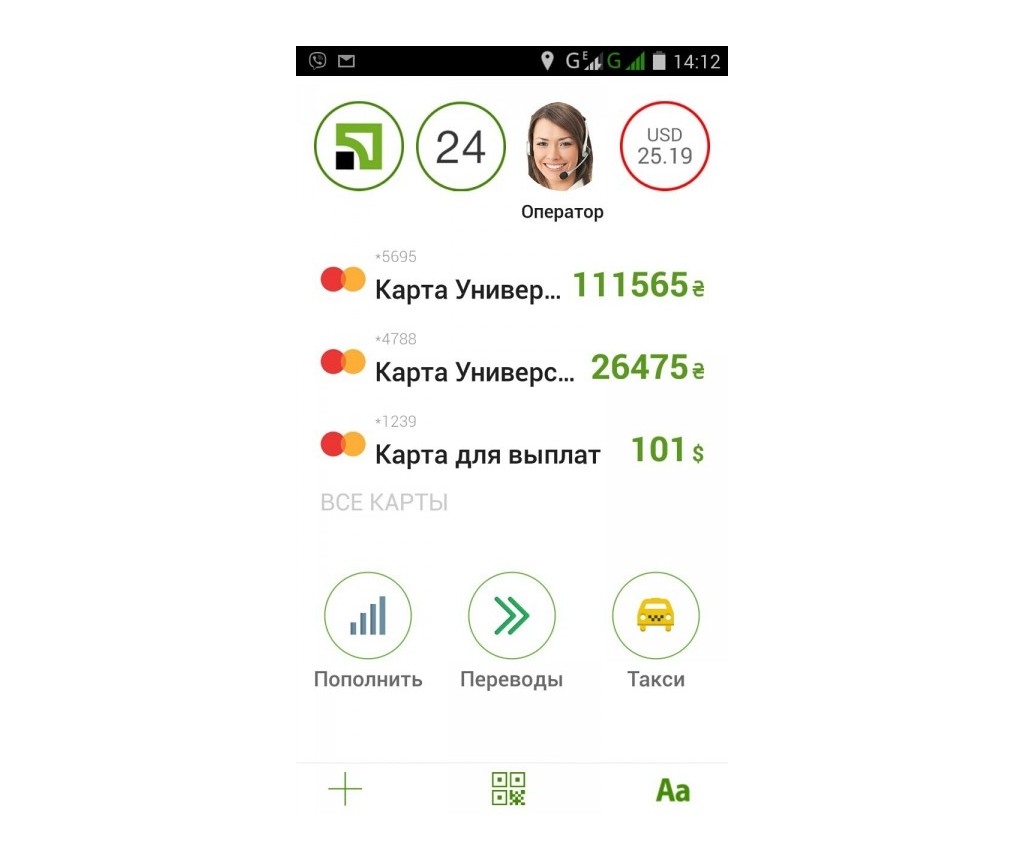Screen dimensions: 1024x860
Task: Tap the 24 circle icon
Action: pyautogui.click(x=460, y=147)
